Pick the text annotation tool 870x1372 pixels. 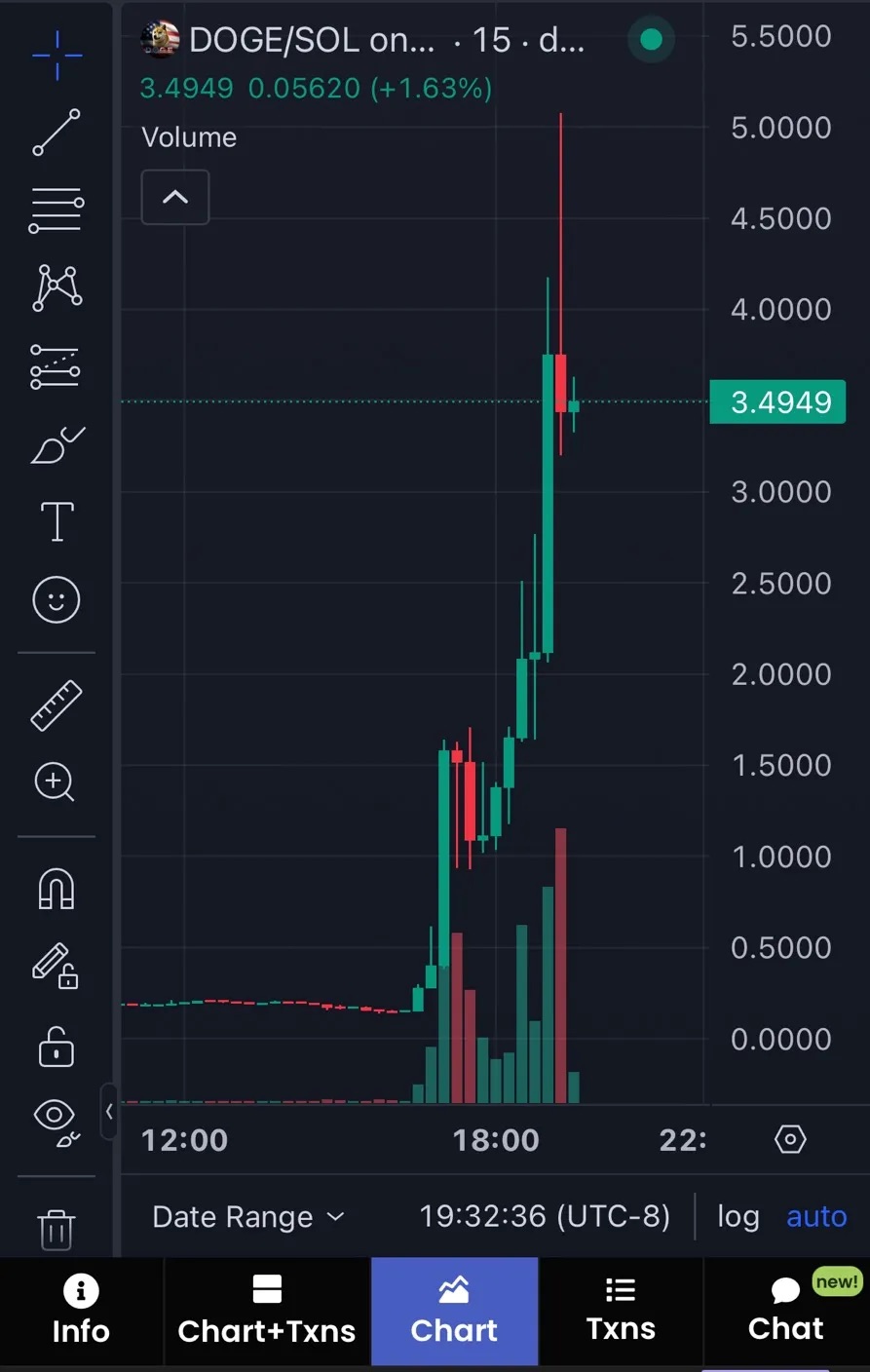[57, 522]
